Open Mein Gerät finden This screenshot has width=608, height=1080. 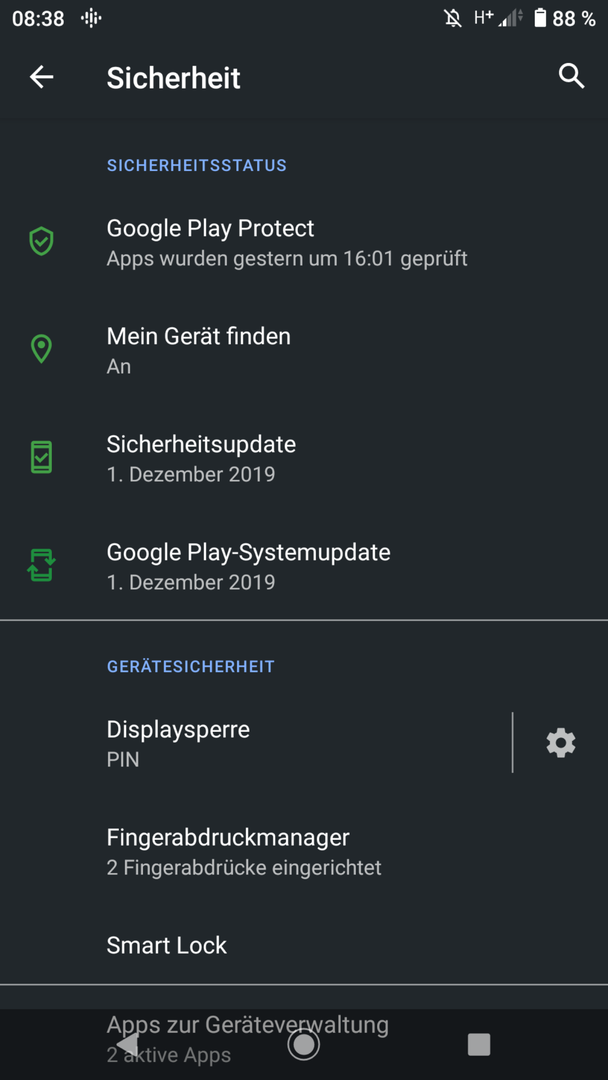click(x=199, y=350)
